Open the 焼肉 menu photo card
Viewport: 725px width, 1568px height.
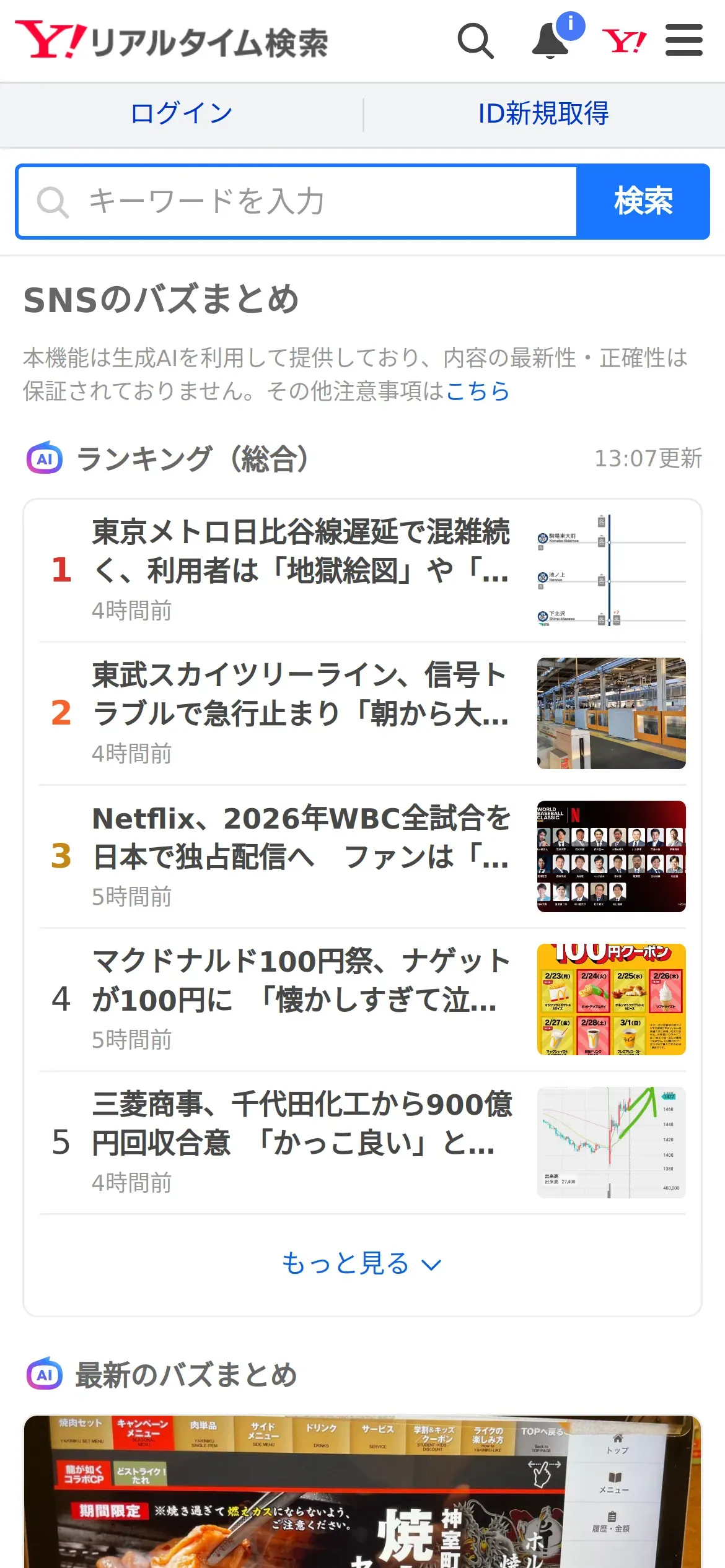point(362,1492)
